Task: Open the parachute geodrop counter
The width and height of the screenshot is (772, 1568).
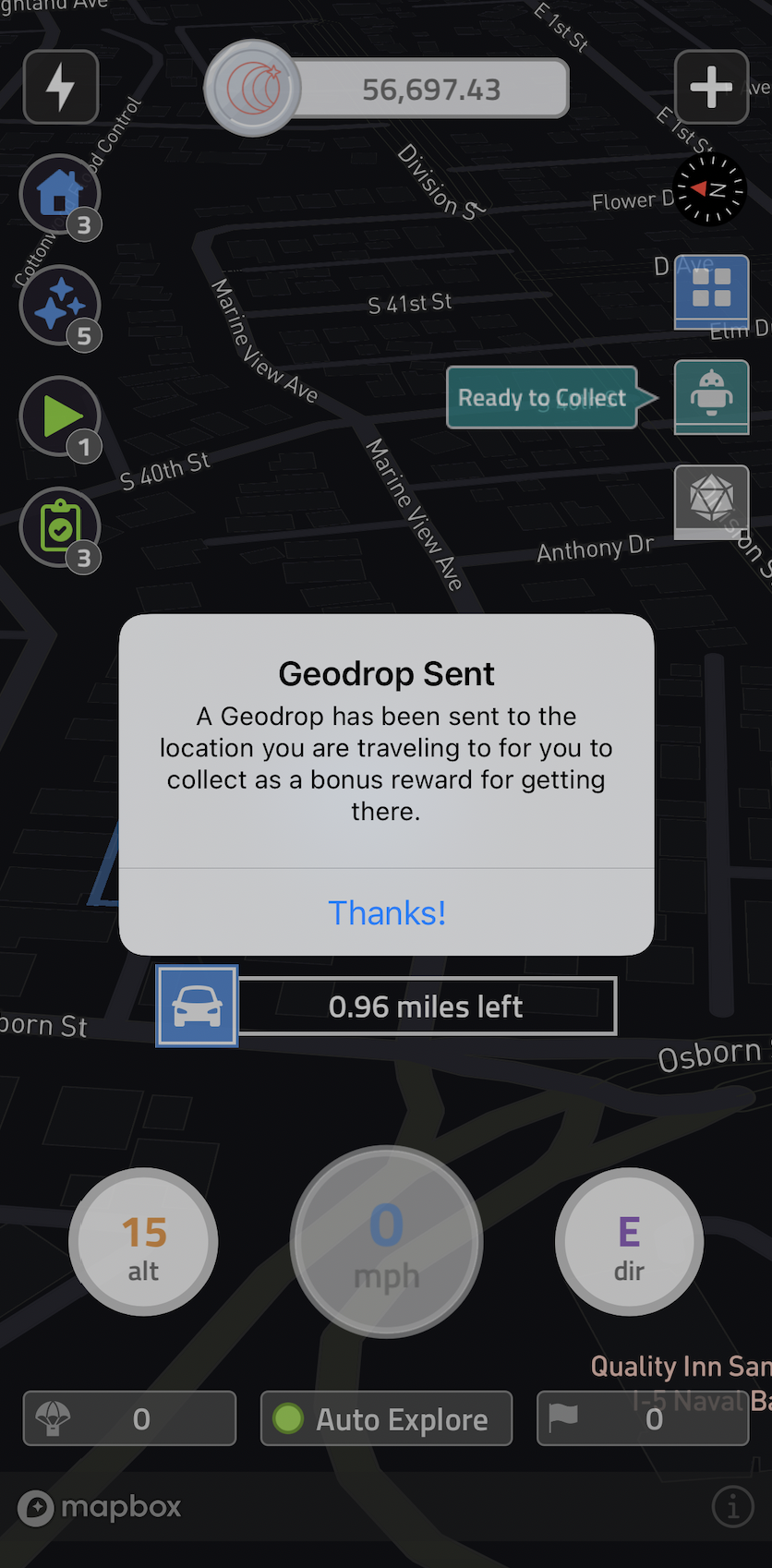Action: click(x=129, y=1418)
